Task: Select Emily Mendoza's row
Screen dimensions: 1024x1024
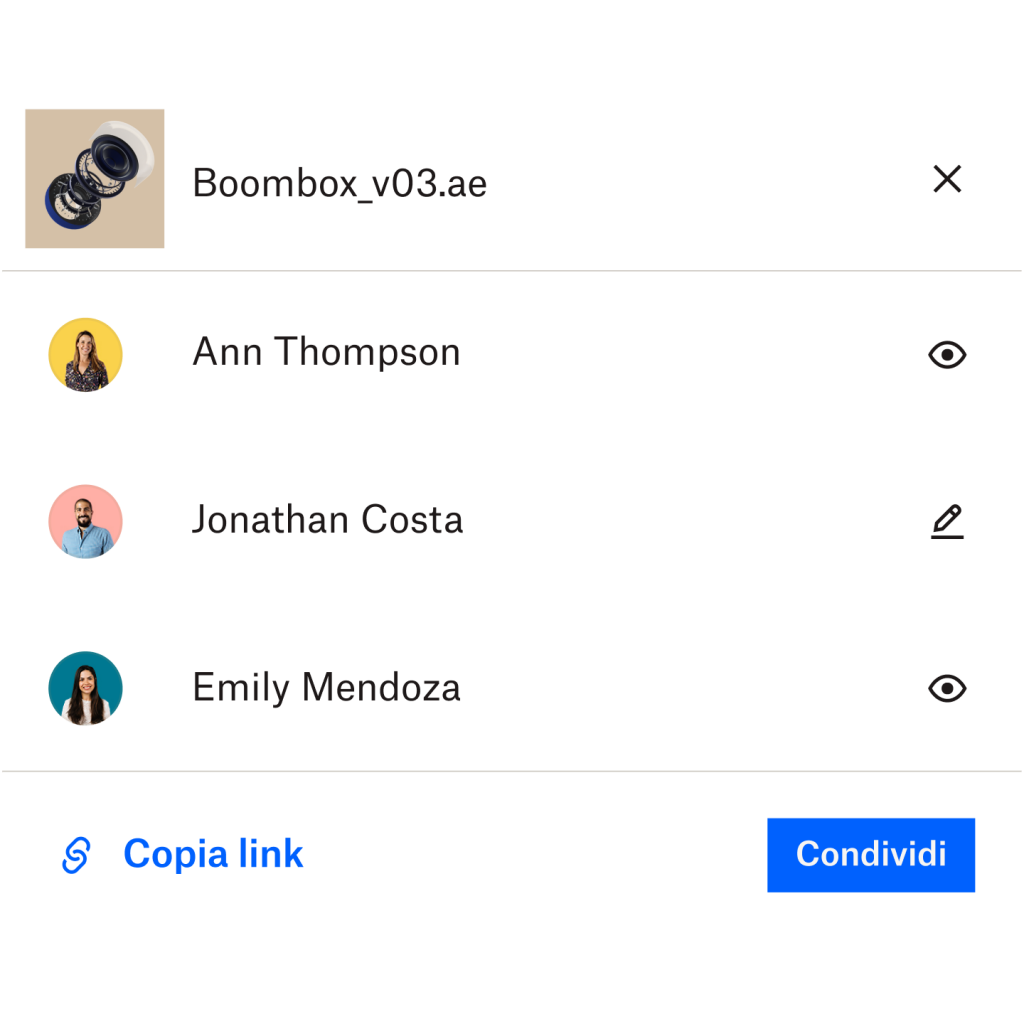Action: [x=326, y=688]
